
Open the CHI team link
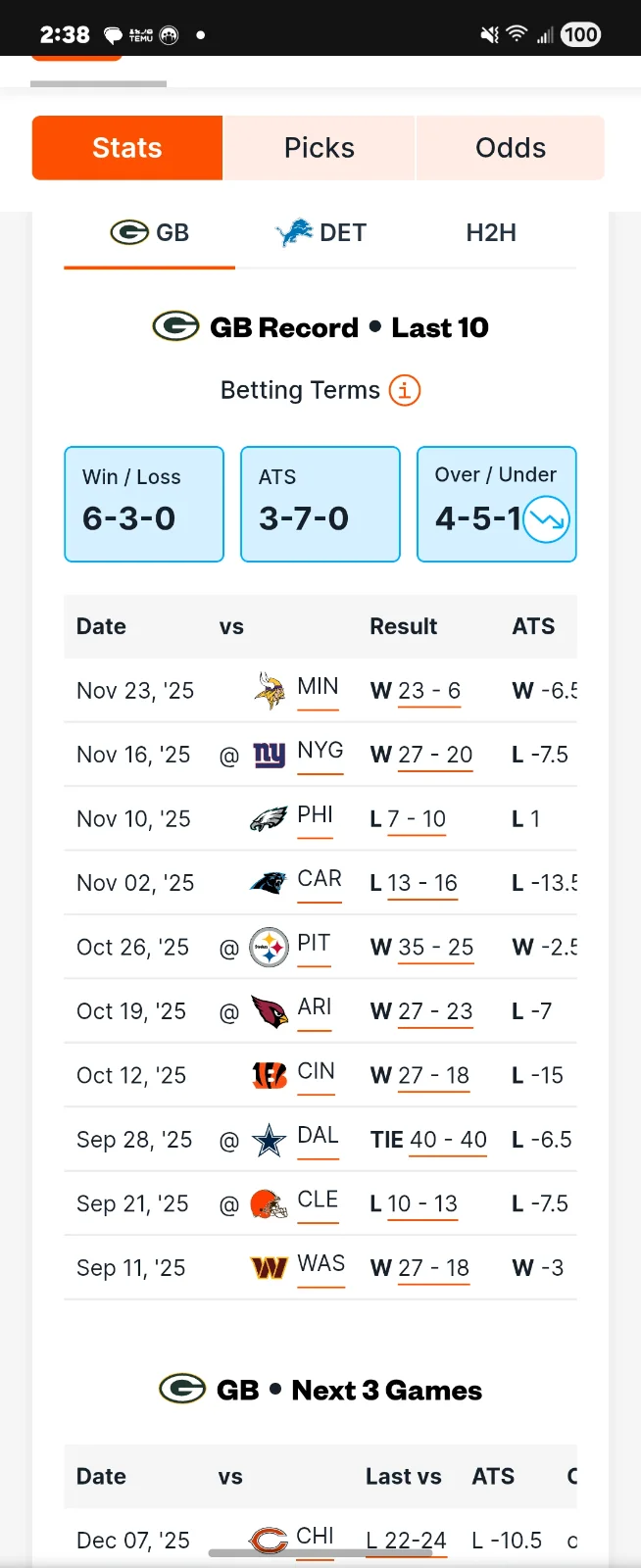tap(315, 1537)
